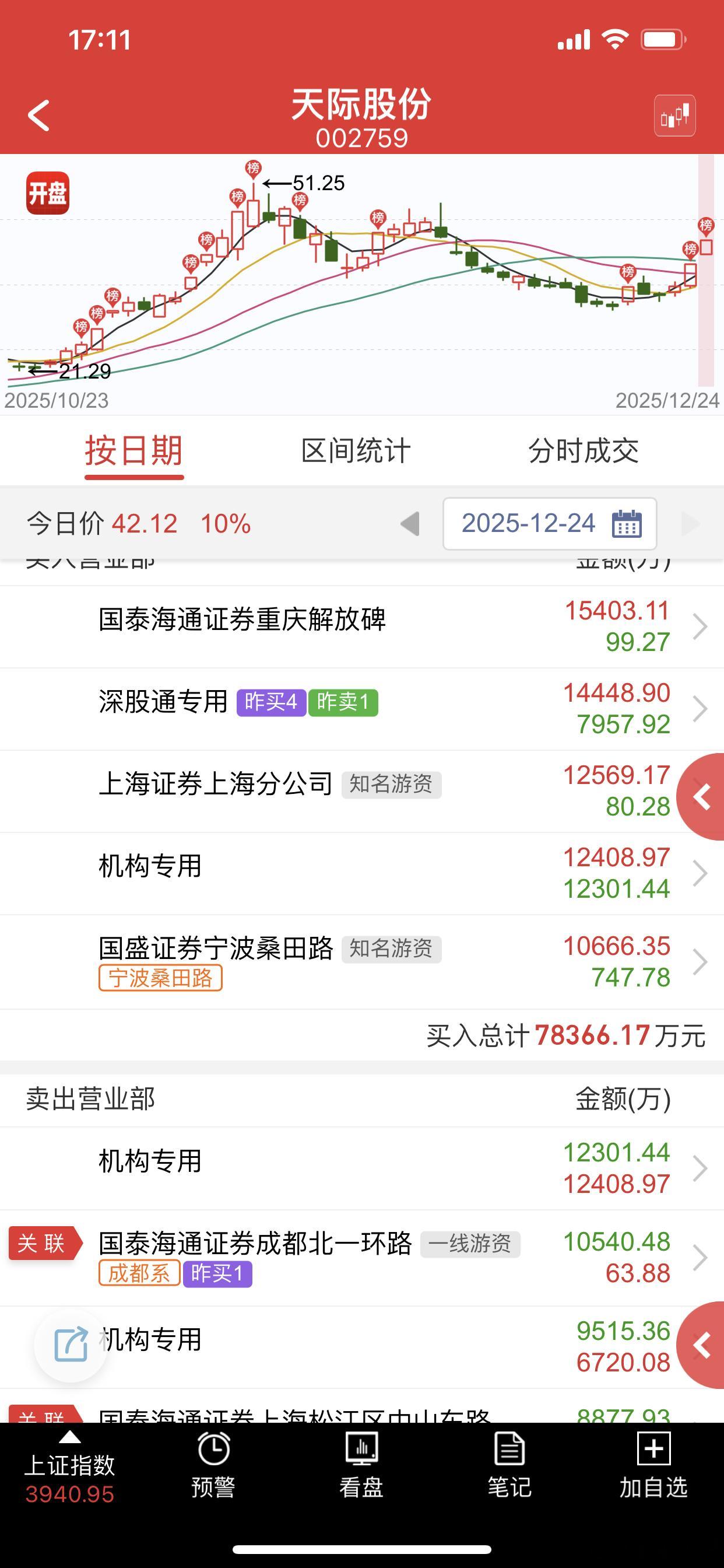Tap the left arrow to view previous date
The width and height of the screenshot is (724, 1568).
tap(412, 523)
